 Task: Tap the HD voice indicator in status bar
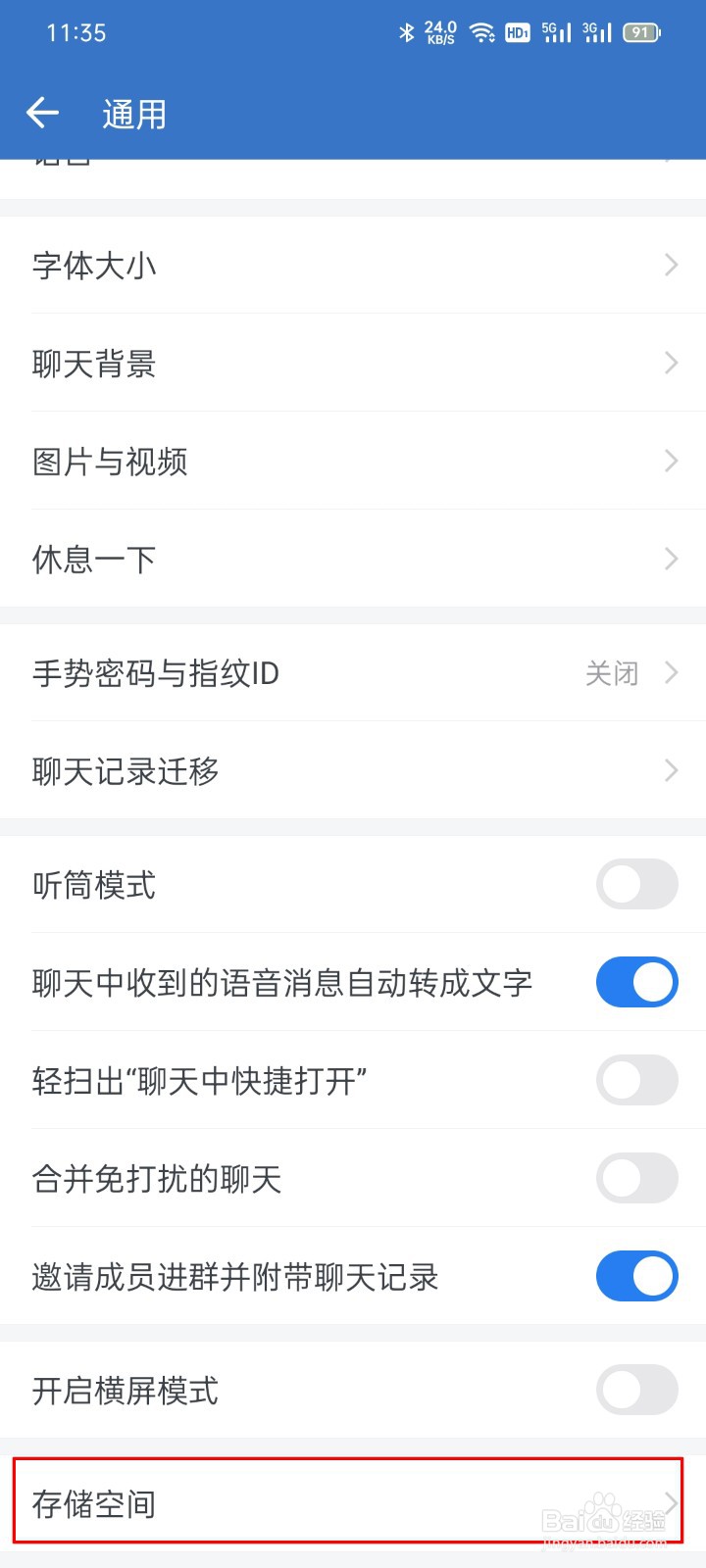[517, 32]
